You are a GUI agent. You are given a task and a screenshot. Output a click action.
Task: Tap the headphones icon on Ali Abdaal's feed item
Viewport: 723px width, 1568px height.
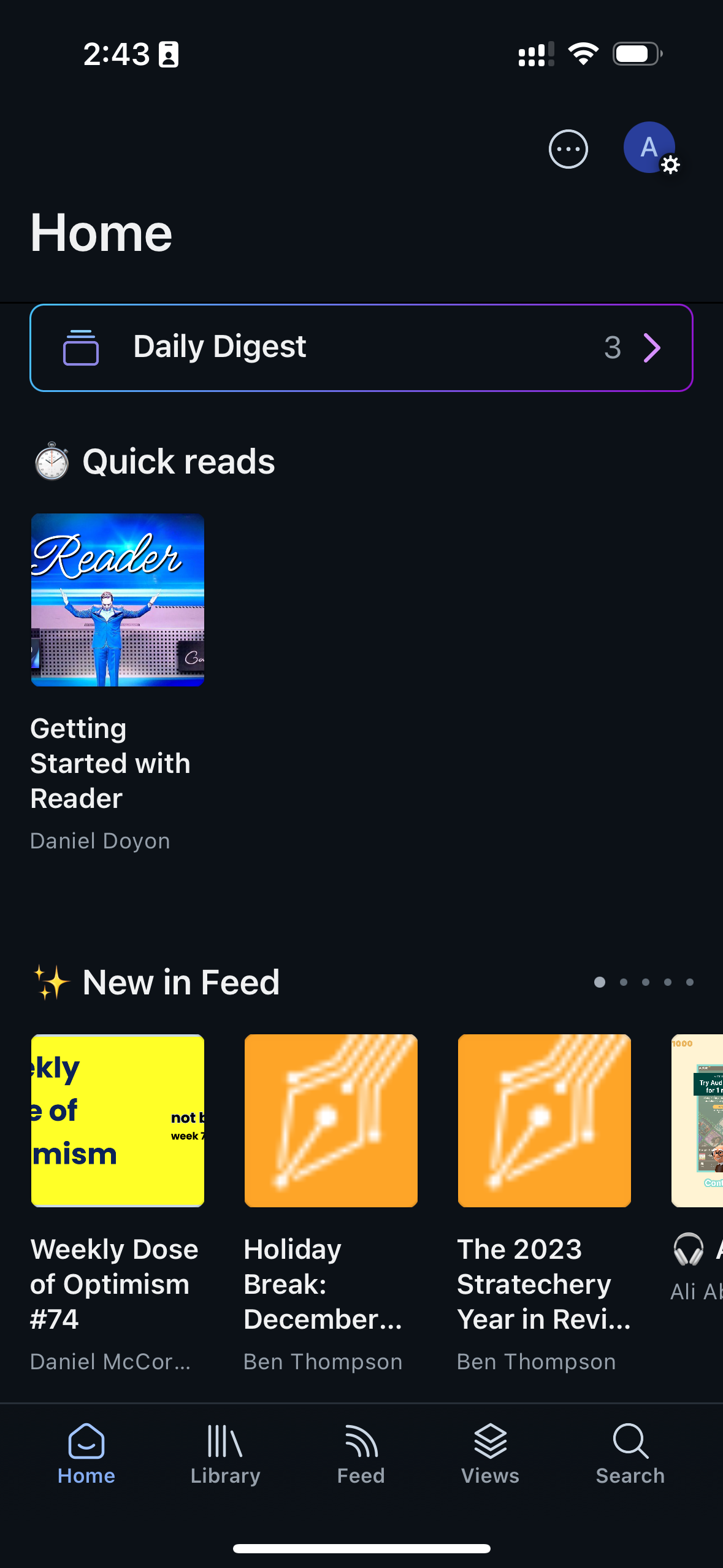tap(689, 1251)
